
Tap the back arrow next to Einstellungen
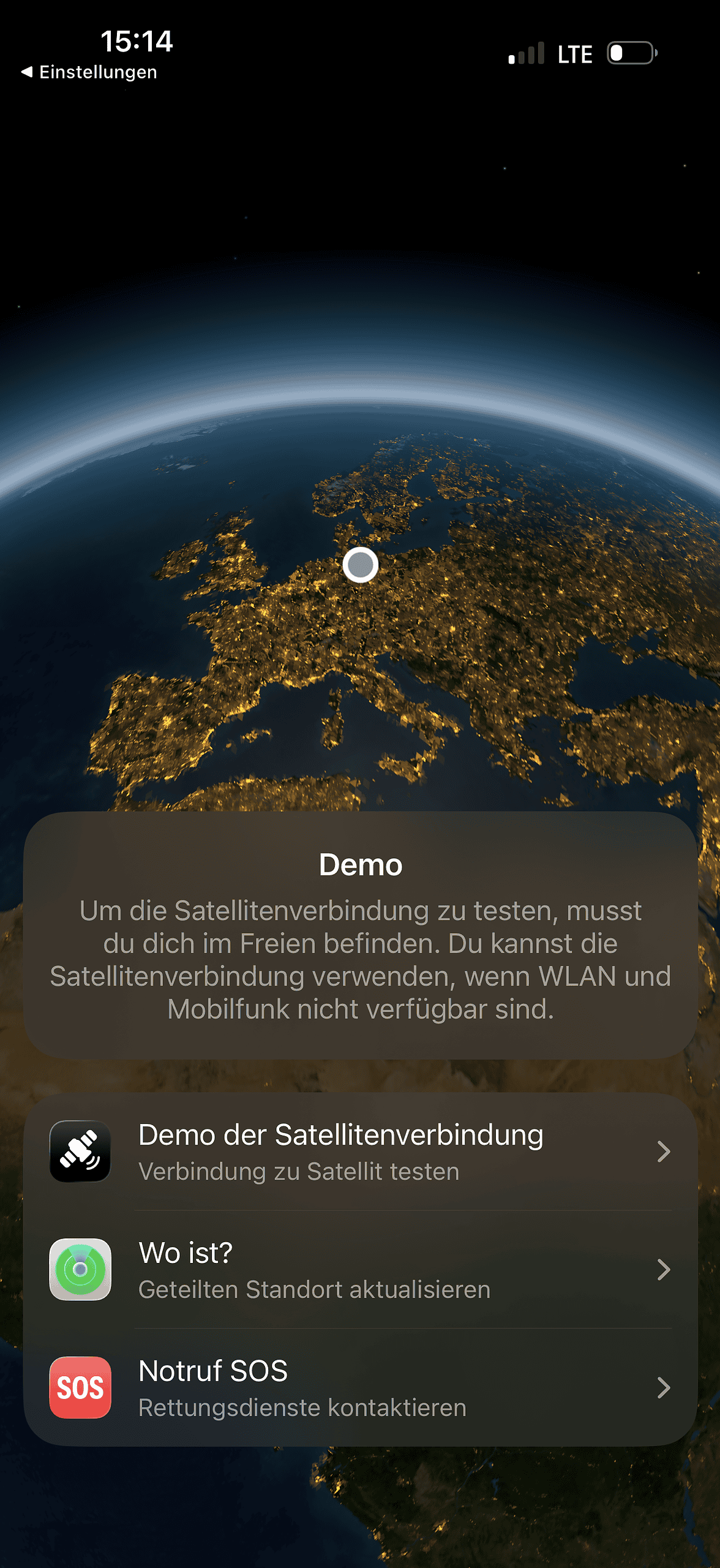coord(25,72)
